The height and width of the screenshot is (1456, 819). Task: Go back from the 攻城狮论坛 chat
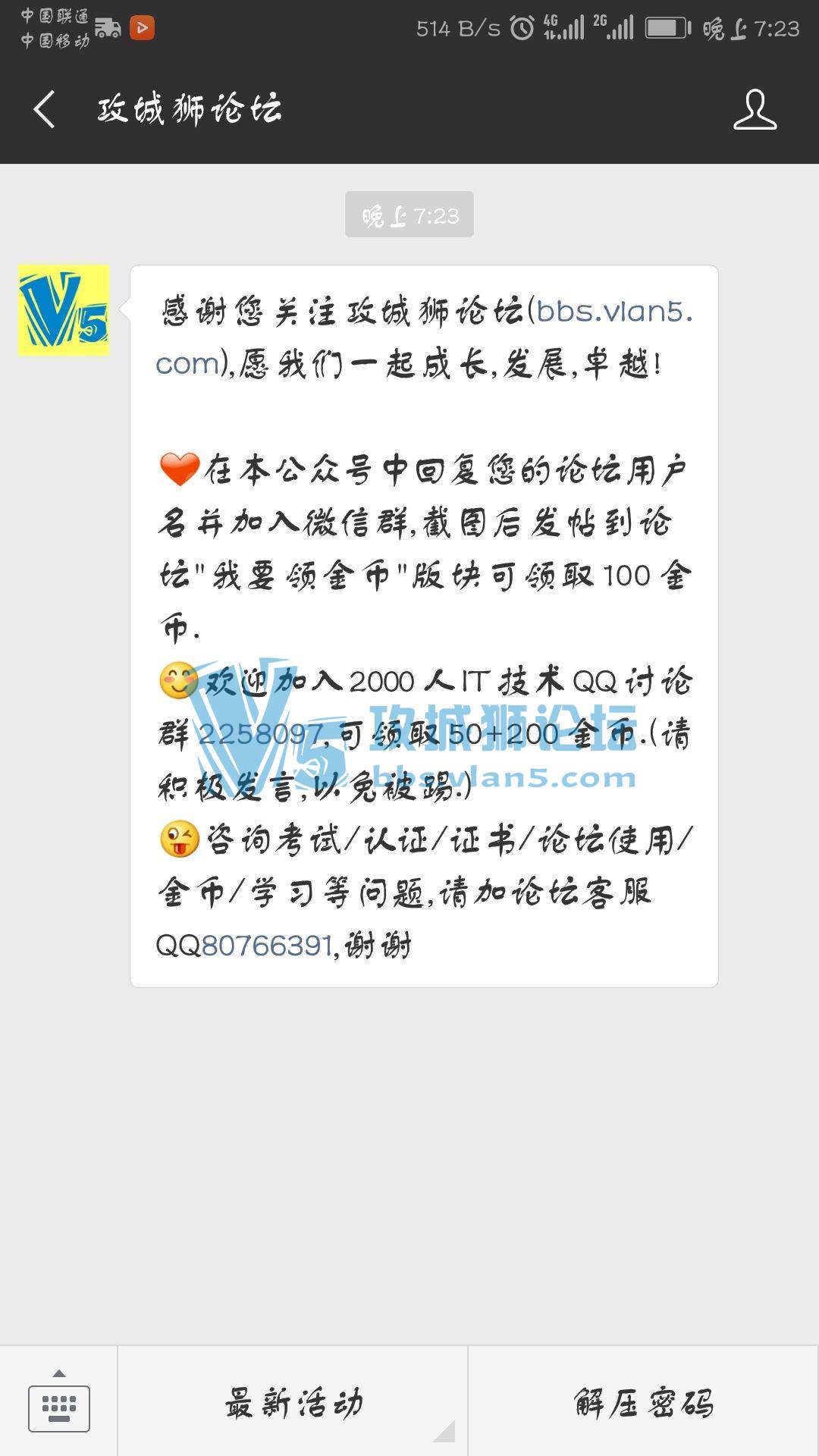(x=44, y=109)
